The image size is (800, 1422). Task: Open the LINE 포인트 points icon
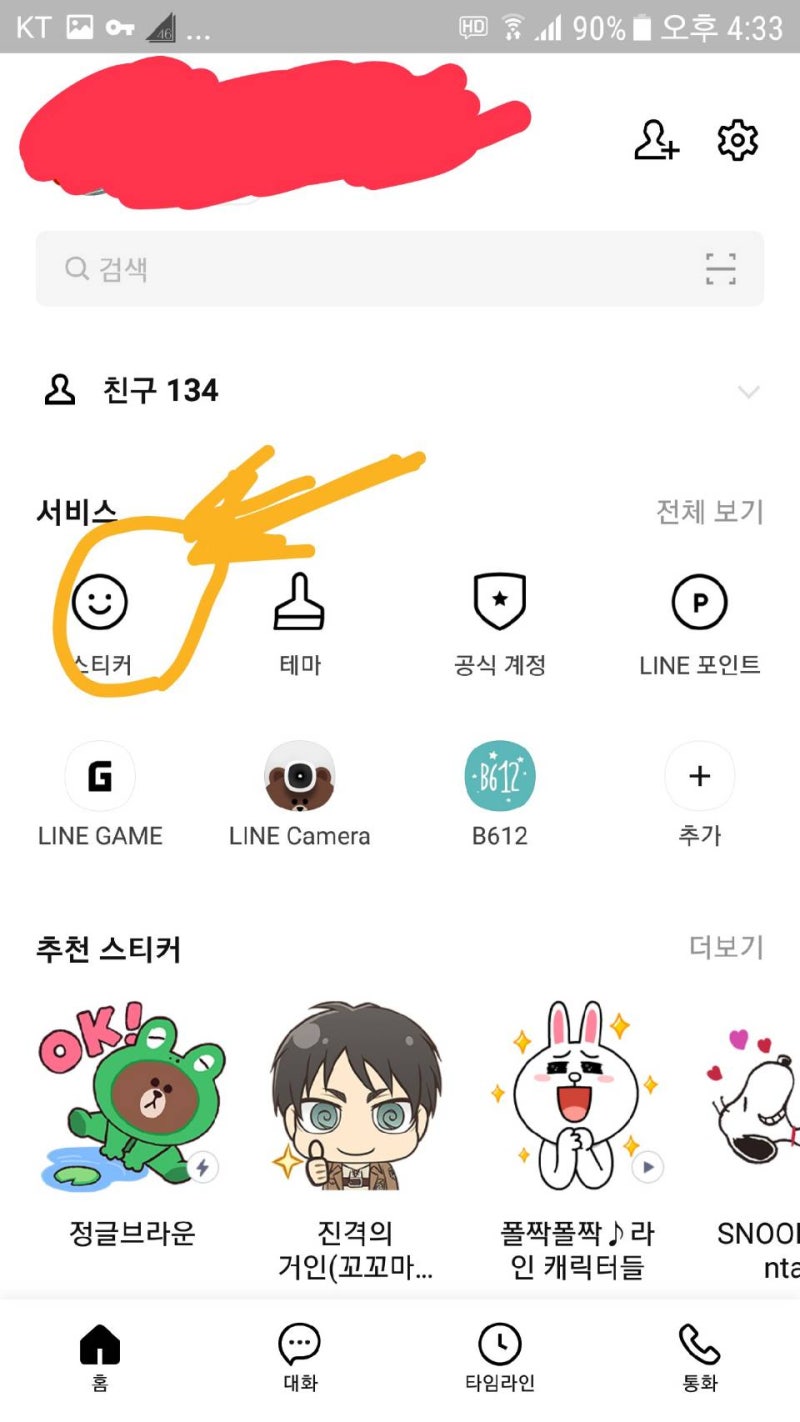coord(699,601)
